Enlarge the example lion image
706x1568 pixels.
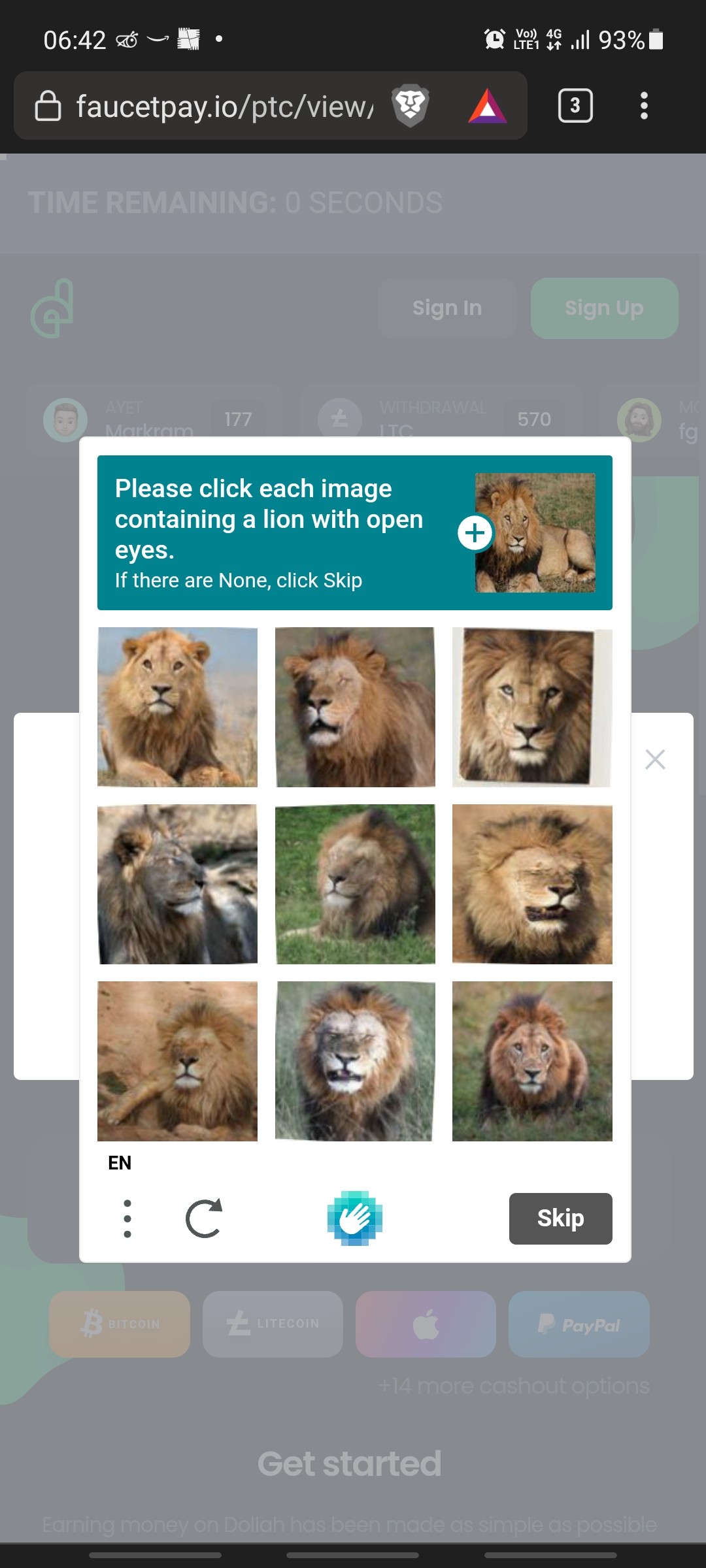pyautogui.click(x=475, y=533)
